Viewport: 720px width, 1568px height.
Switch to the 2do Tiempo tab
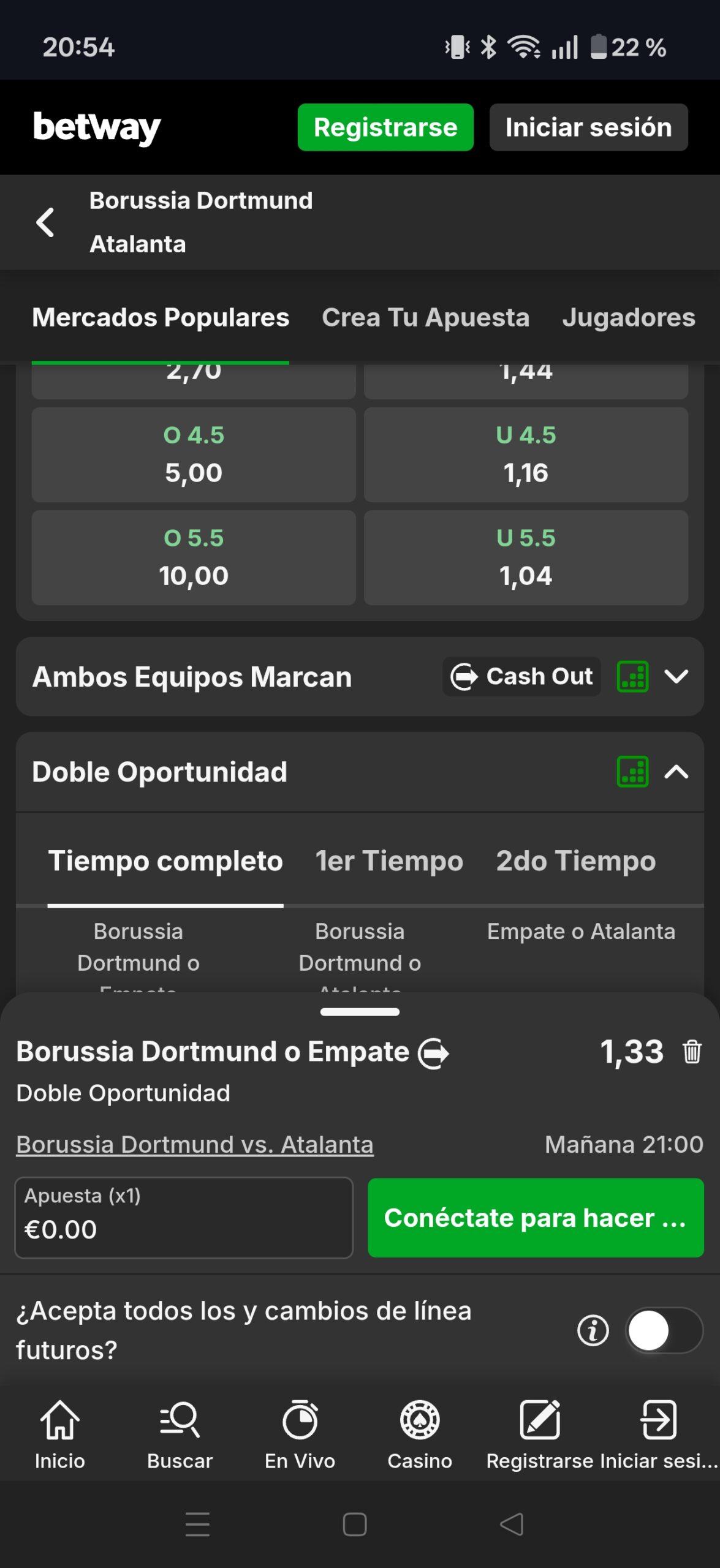tap(575, 861)
